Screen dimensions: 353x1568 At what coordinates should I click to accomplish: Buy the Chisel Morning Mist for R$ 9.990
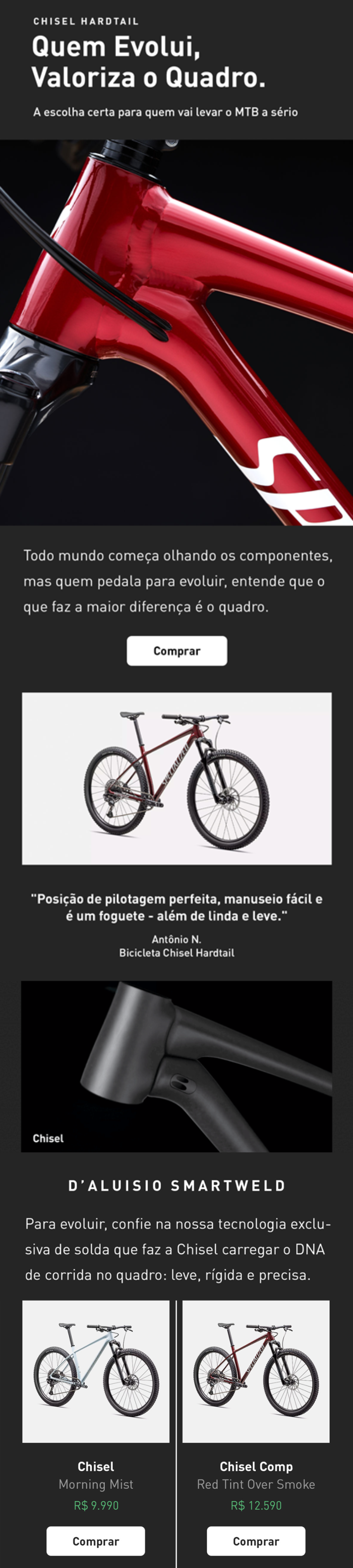[x=95, y=1541]
